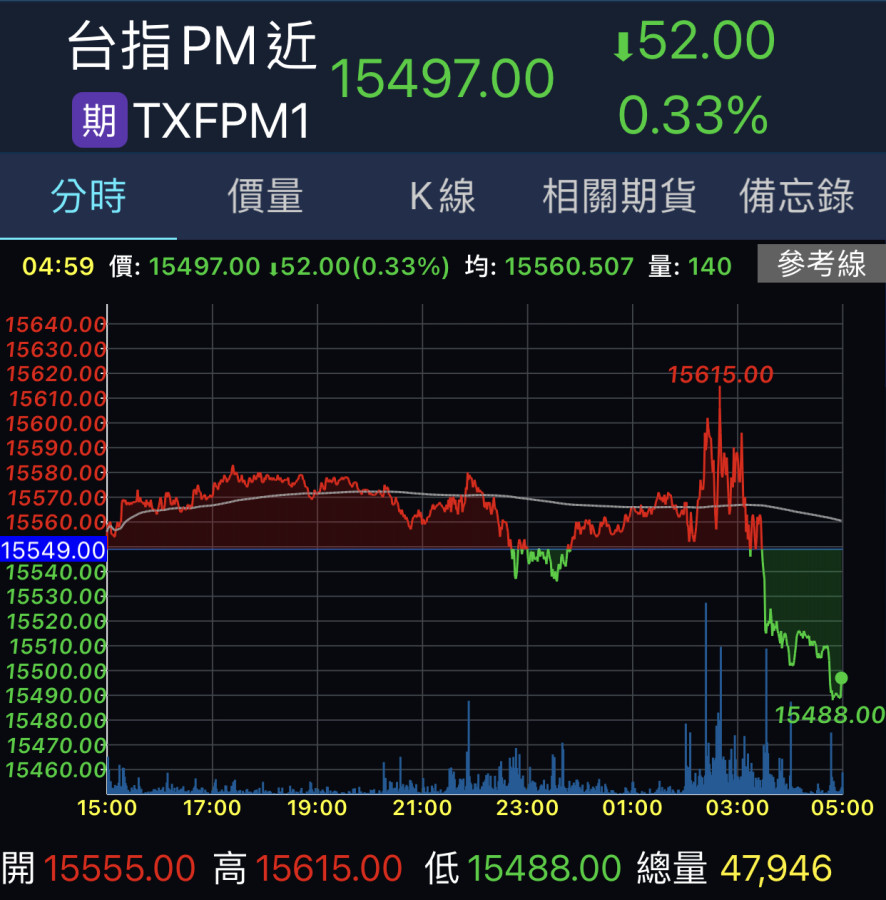Screen dimensions: 886x900
Task: Open the 價量 tab
Action: 265,197
